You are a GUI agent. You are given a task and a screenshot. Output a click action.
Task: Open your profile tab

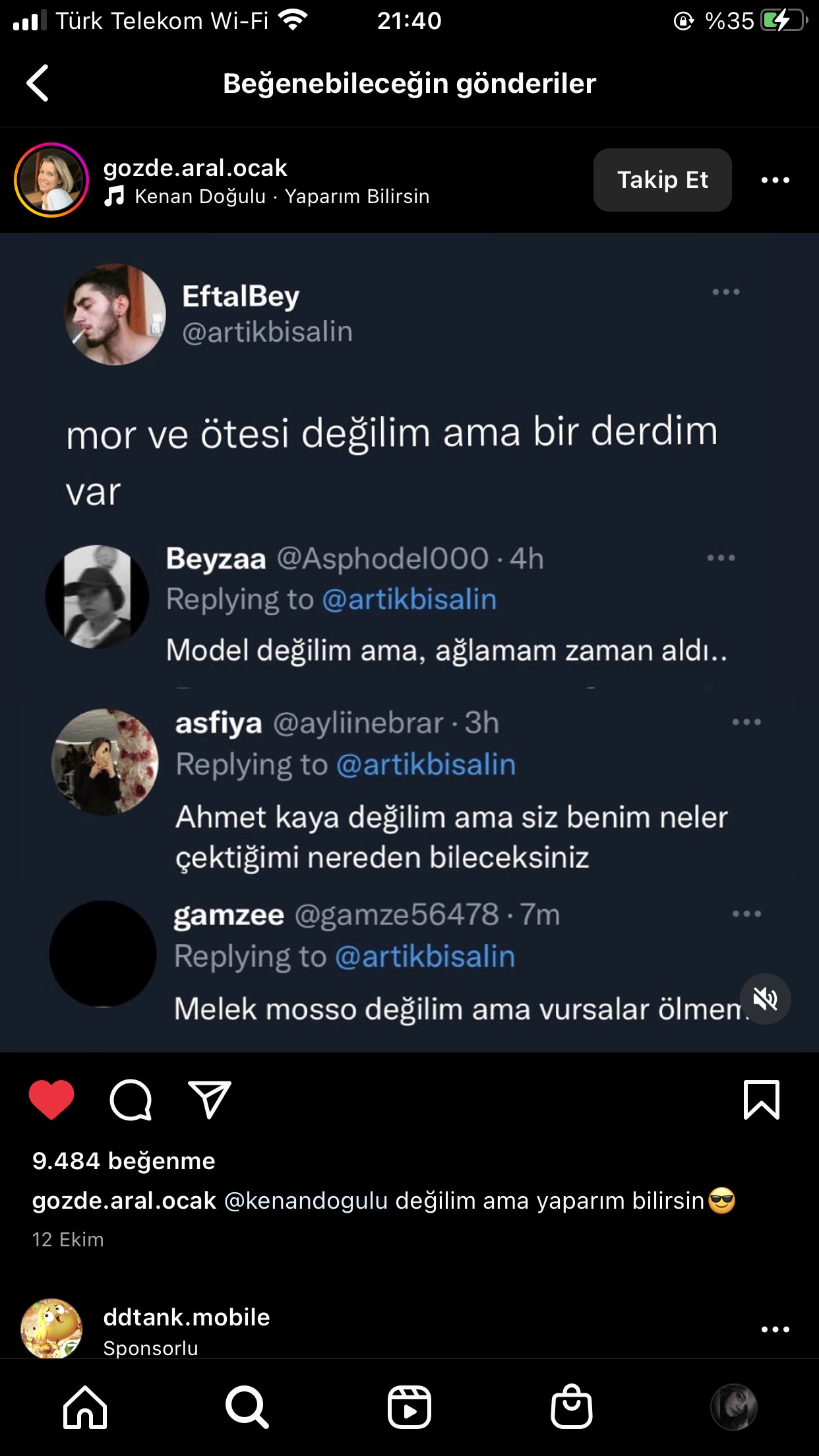(x=734, y=1407)
